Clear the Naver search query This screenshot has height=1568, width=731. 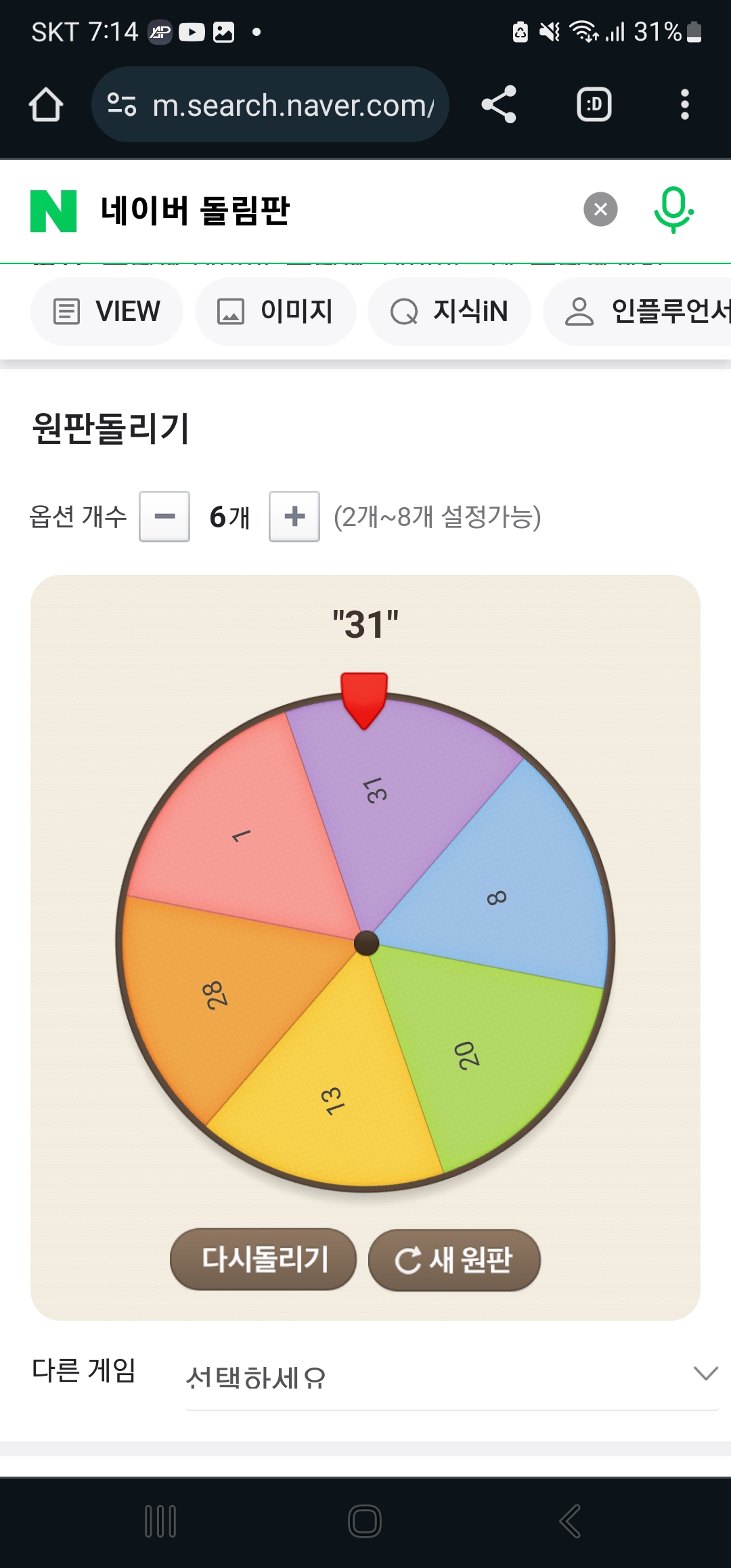pyautogui.click(x=600, y=210)
